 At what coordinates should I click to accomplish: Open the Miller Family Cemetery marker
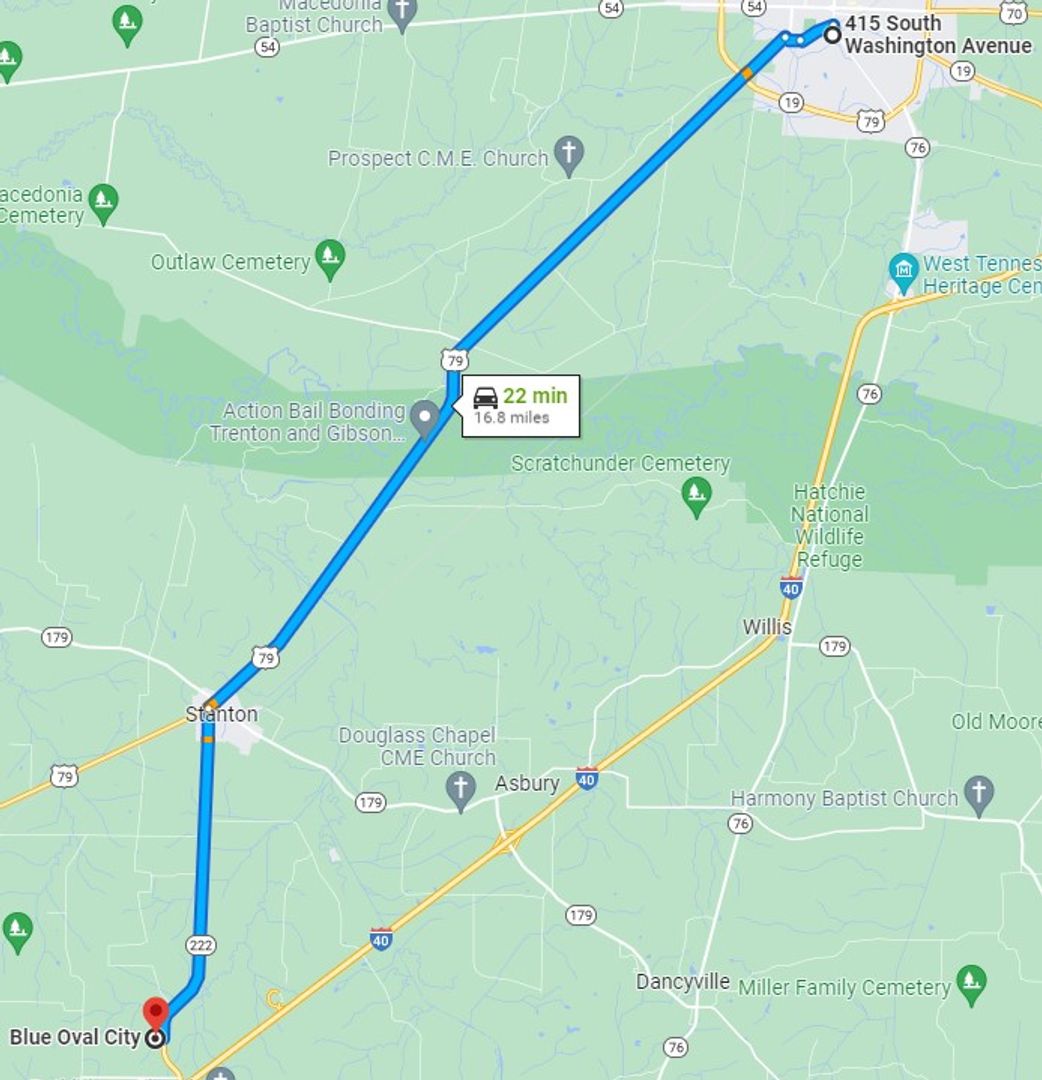[x=971, y=983]
